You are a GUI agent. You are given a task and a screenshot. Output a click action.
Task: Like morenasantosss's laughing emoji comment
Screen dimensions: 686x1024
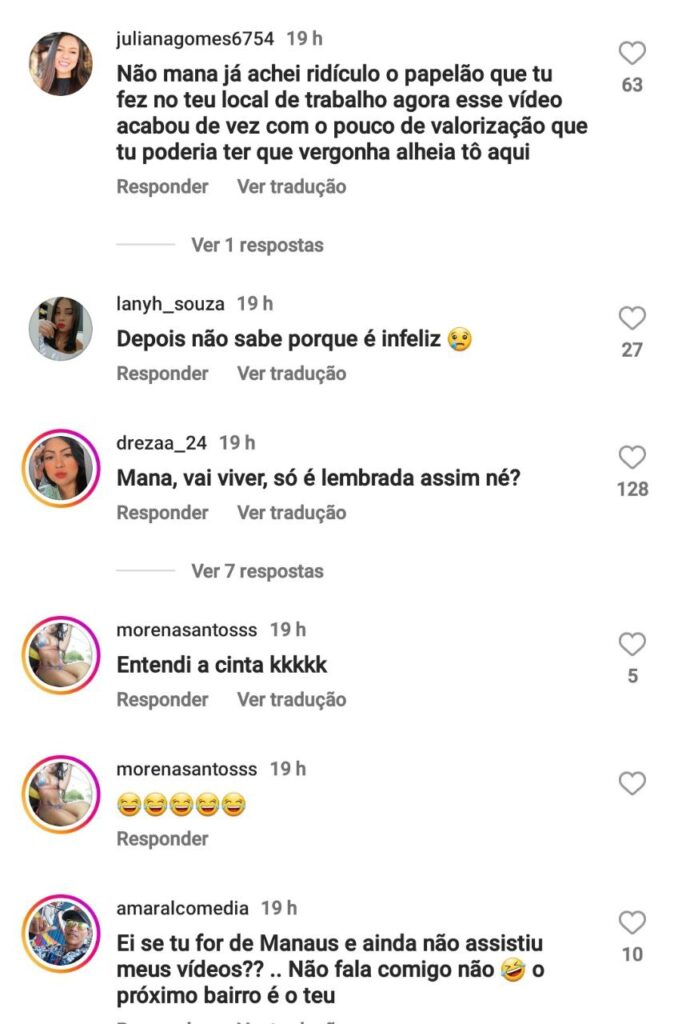632,784
